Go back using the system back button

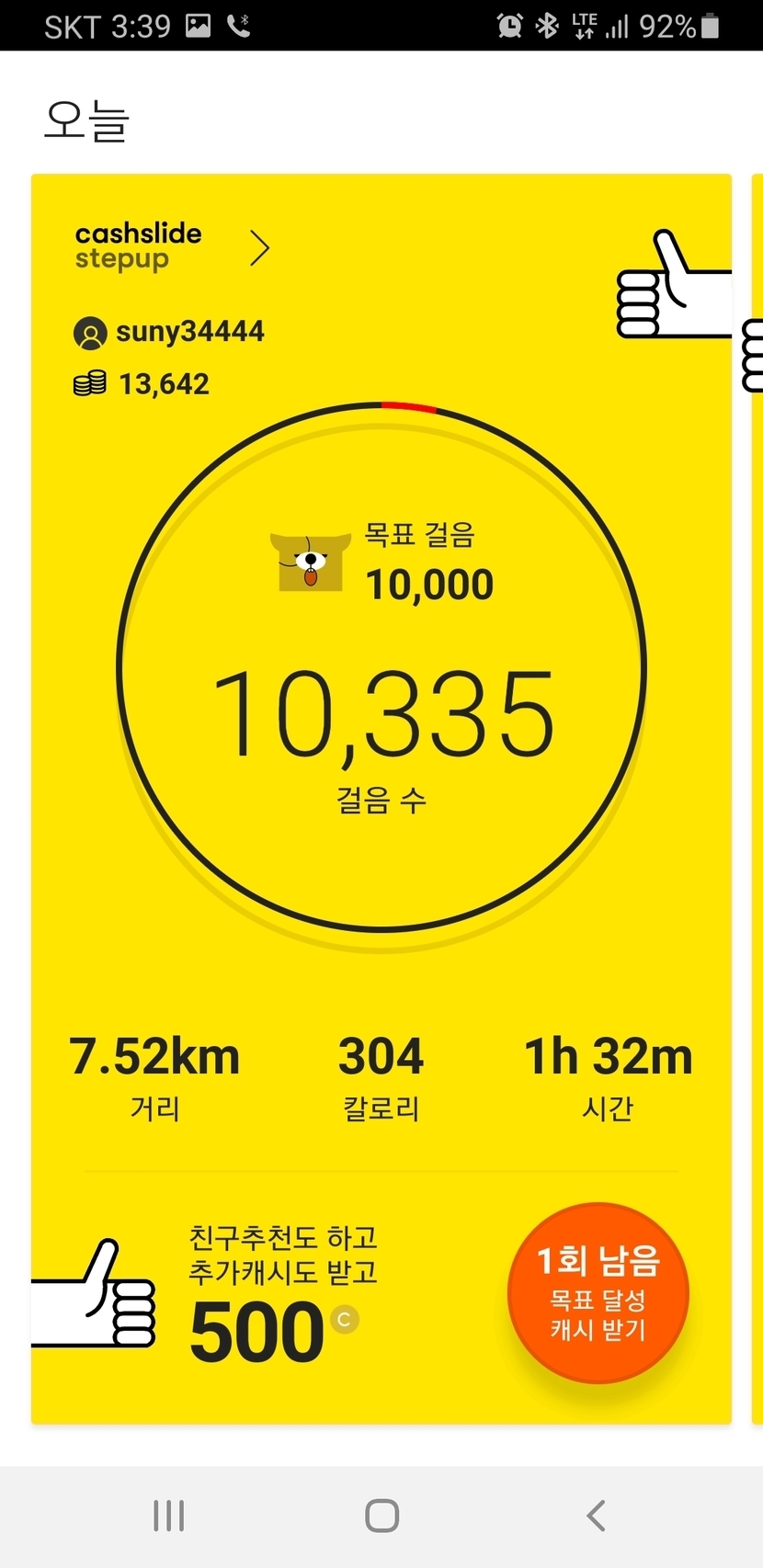pyautogui.click(x=596, y=1516)
